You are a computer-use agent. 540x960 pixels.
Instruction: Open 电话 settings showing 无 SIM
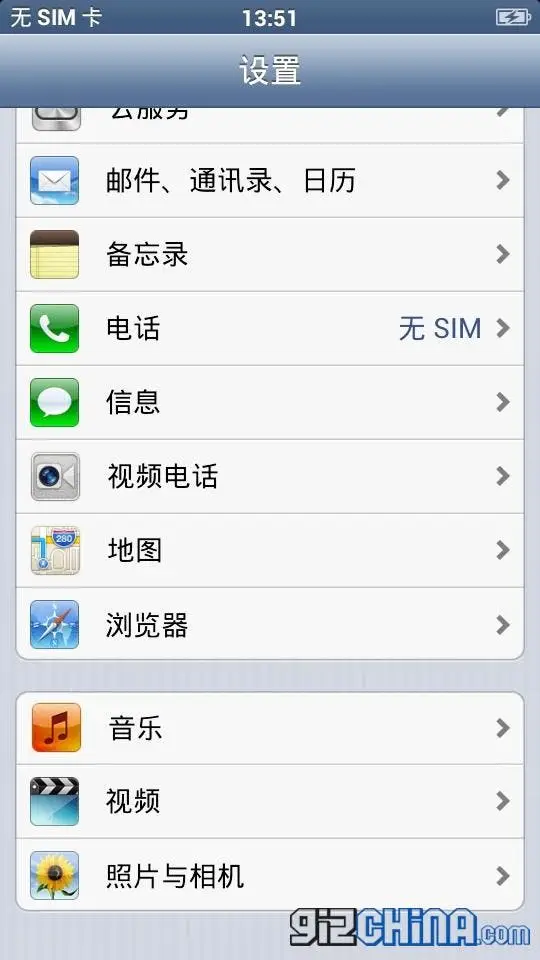click(270, 329)
